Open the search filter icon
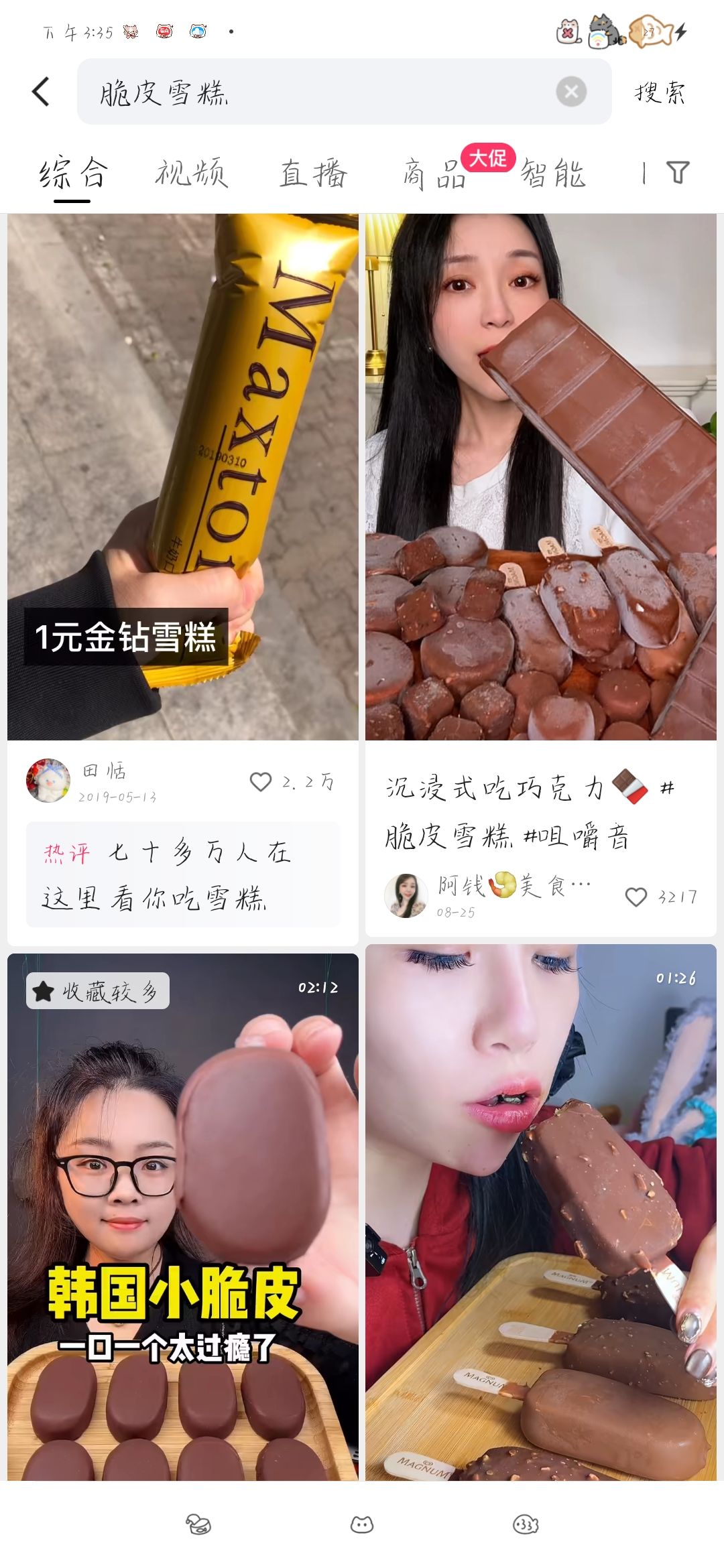Viewport: 724px width, 1568px height. [x=678, y=173]
